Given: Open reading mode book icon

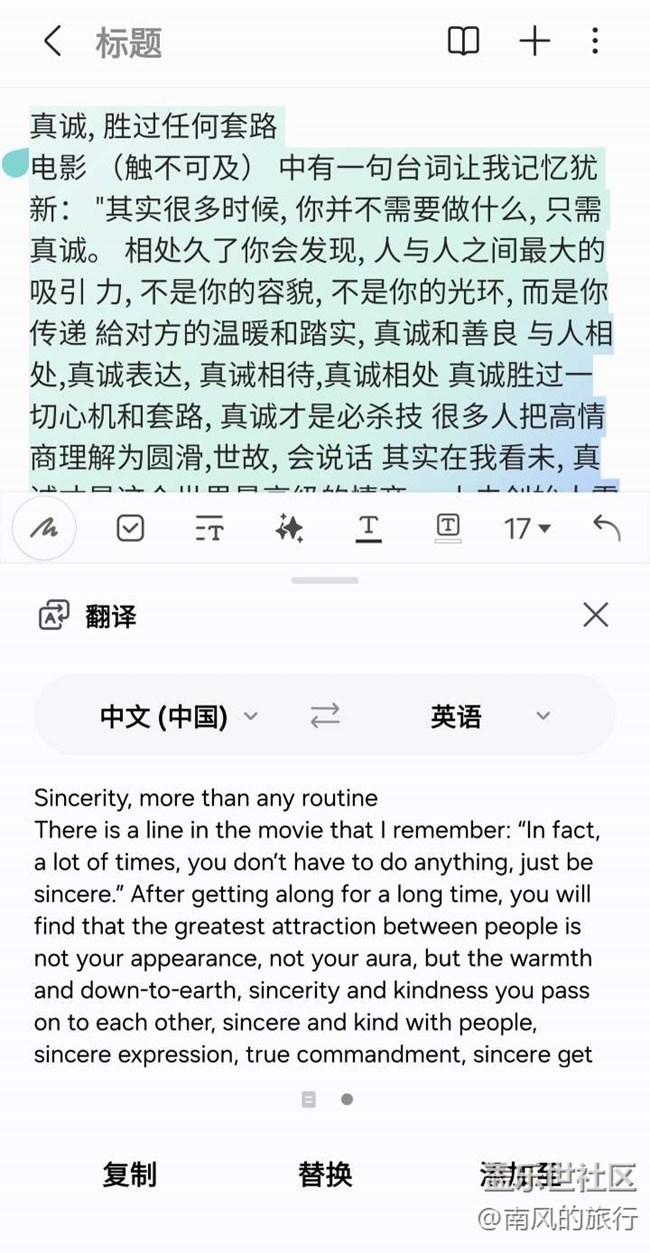Looking at the screenshot, I should (463, 41).
